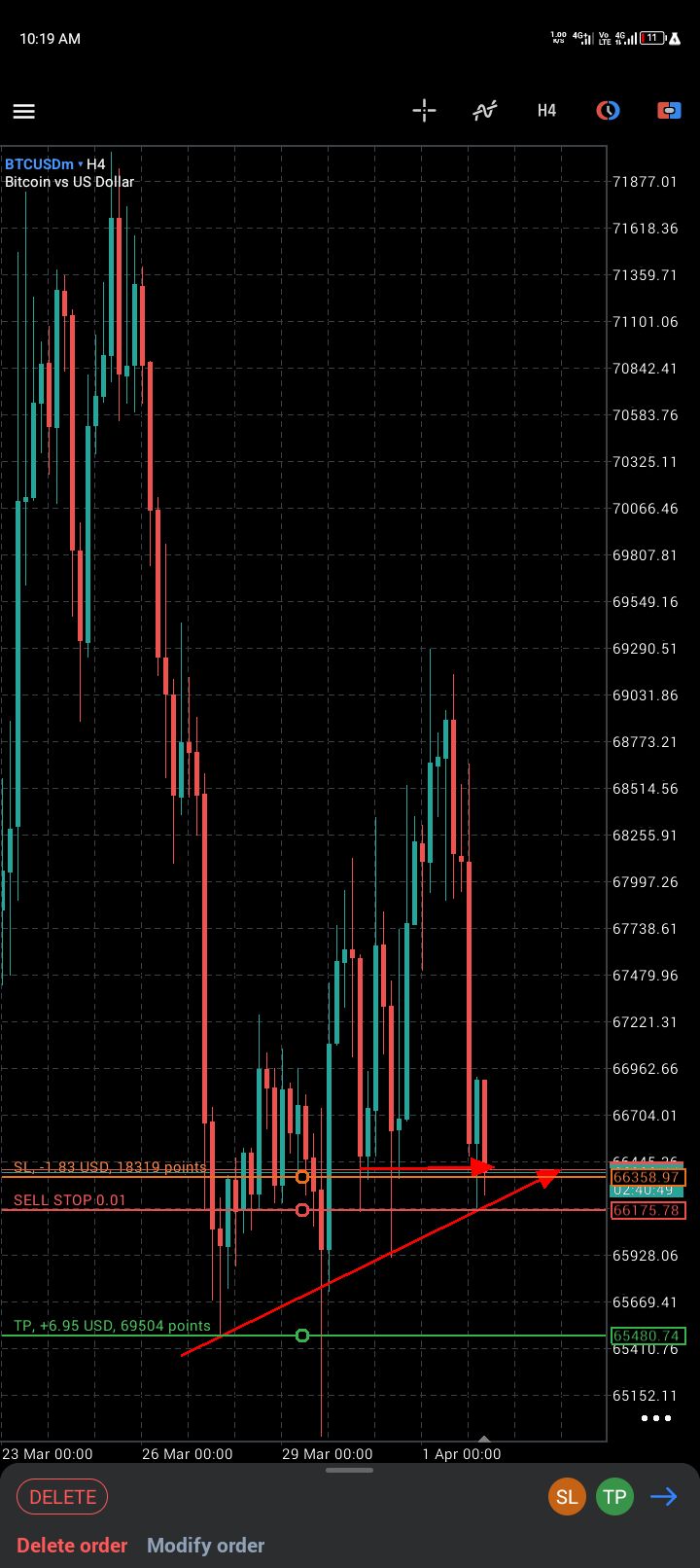
Task: Open the three-dot chart options
Action: pyautogui.click(x=656, y=1418)
